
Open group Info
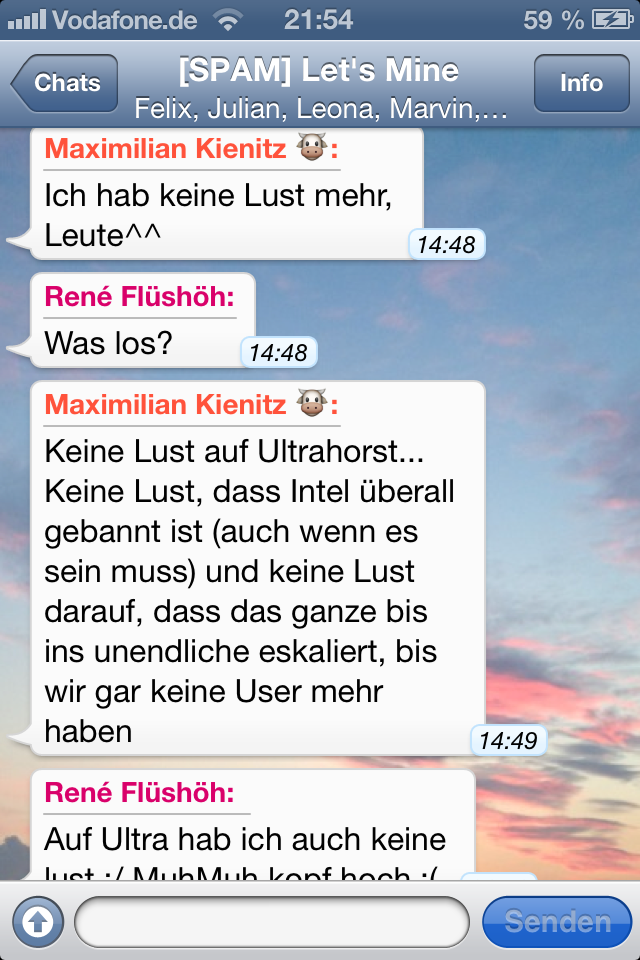click(580, 83)
